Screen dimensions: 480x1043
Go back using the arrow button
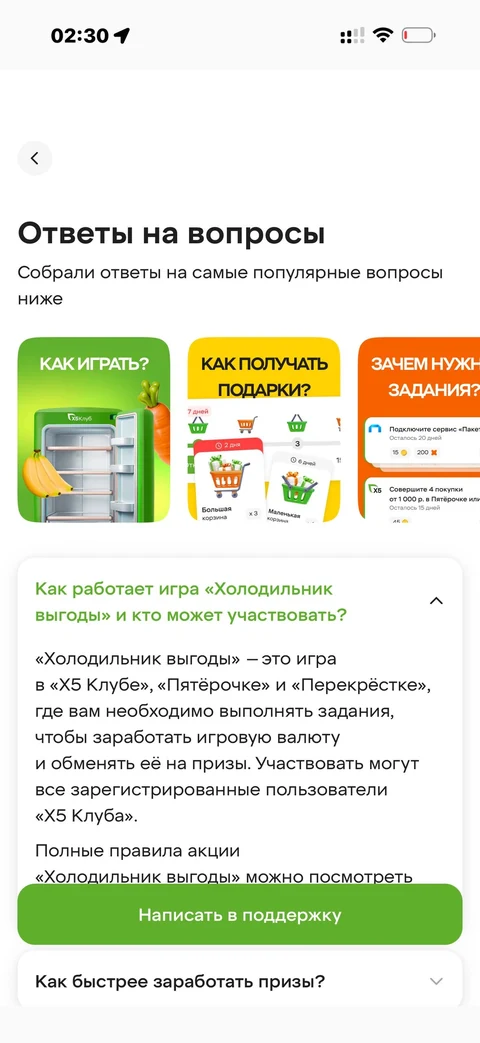[x=35, y=158]
